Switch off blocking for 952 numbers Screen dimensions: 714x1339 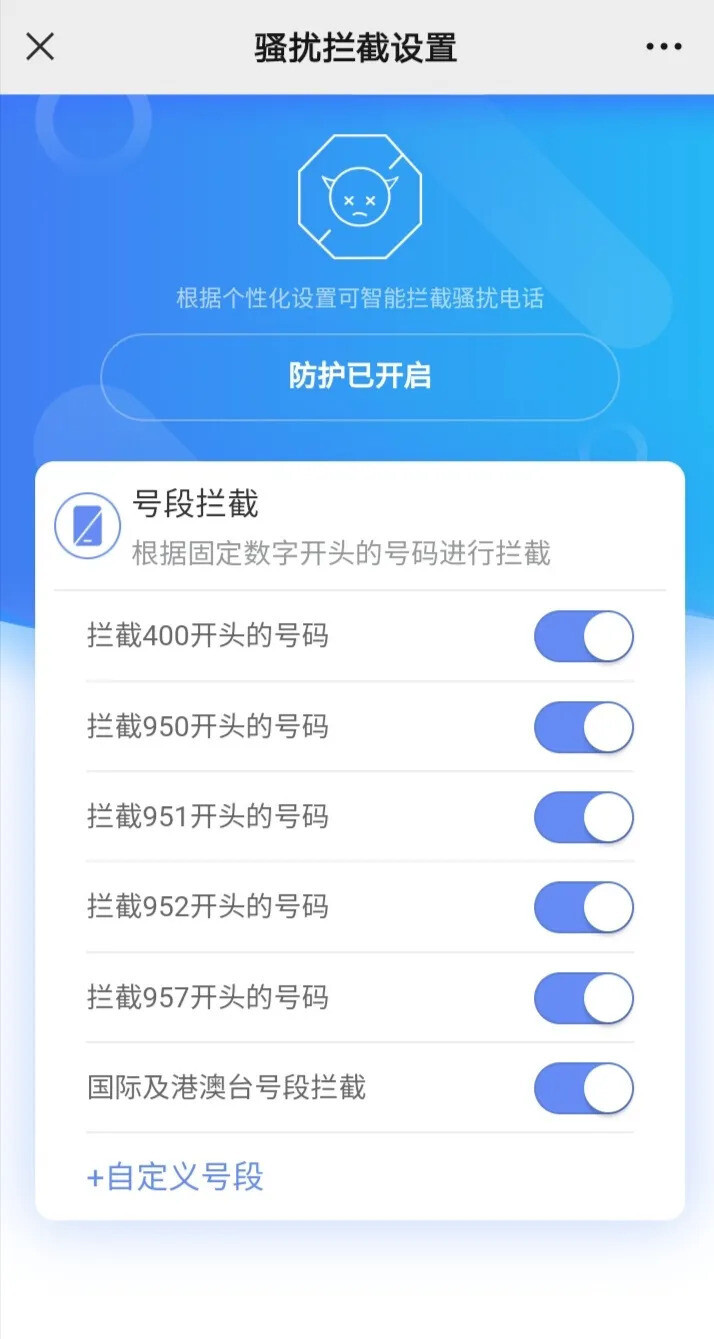click(583, 907)
